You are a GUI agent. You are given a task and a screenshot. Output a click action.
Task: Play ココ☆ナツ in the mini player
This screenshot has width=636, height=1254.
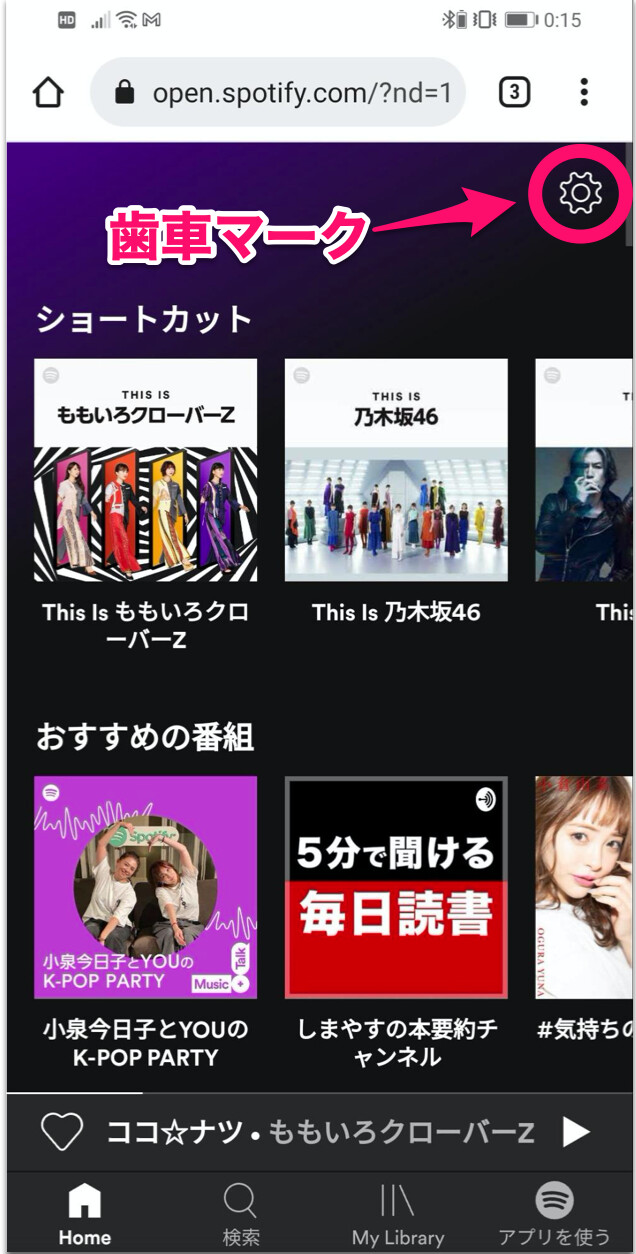[576, 1132]
